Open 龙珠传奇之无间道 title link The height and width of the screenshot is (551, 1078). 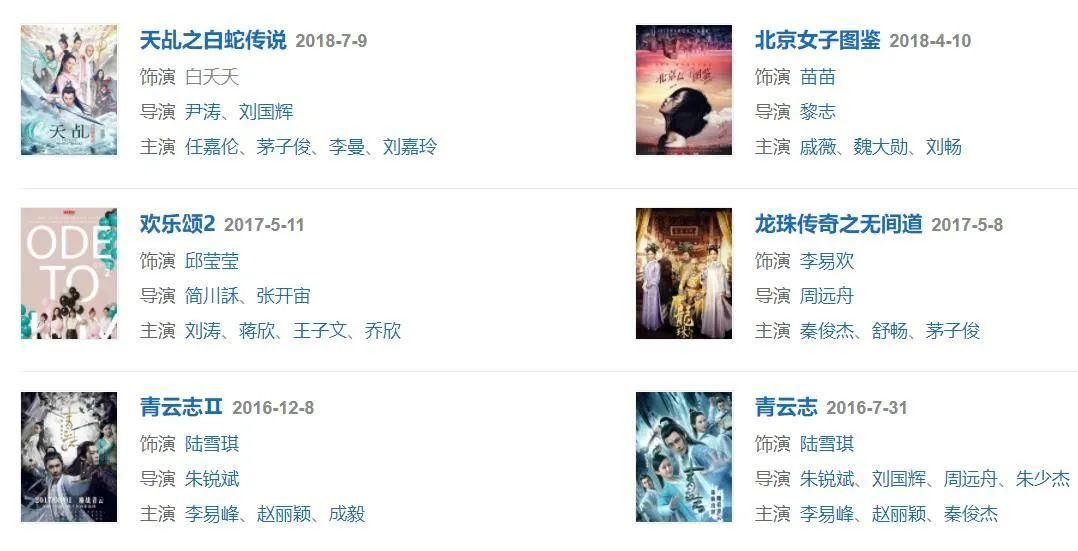click(x=838, y=224)
